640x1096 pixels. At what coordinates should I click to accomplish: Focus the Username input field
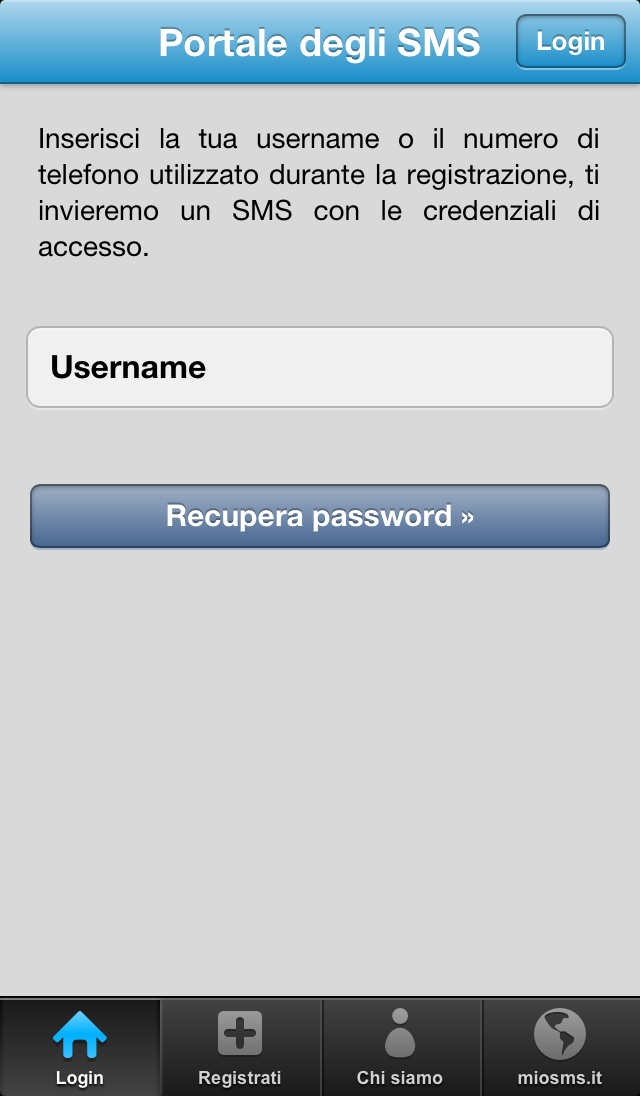(320, 367)
